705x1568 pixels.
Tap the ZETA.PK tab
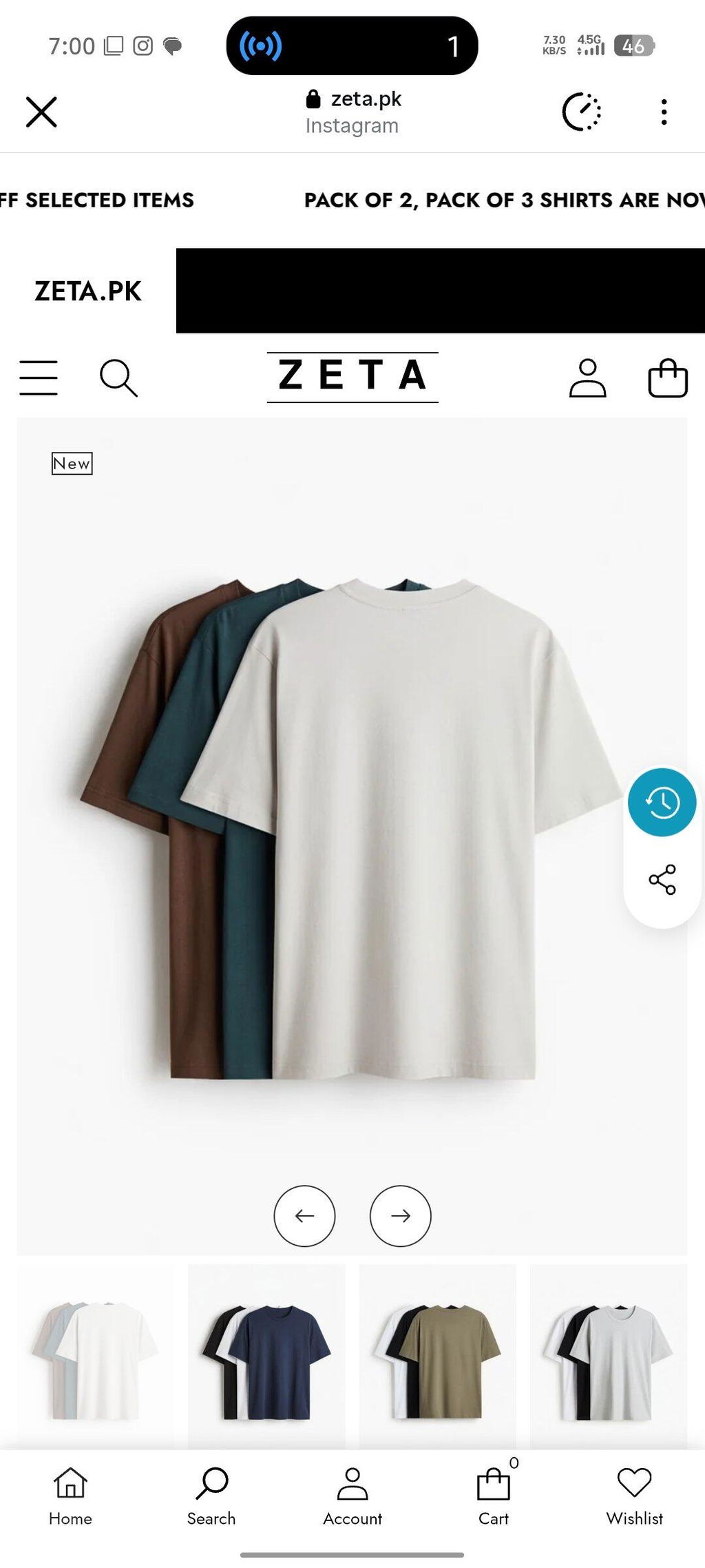click(88, 291)
